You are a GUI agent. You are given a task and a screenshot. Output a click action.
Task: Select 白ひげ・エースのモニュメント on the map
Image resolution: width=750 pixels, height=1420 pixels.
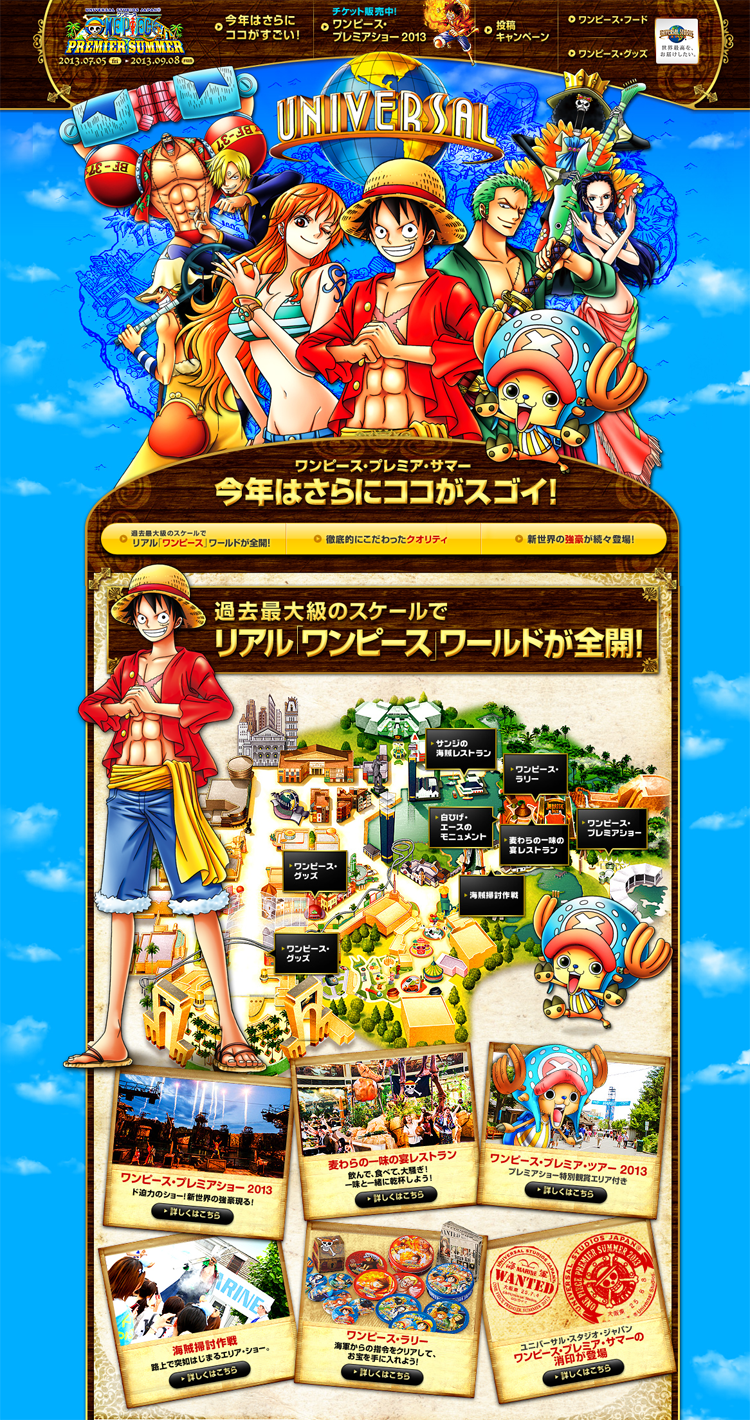coord(462,828)
